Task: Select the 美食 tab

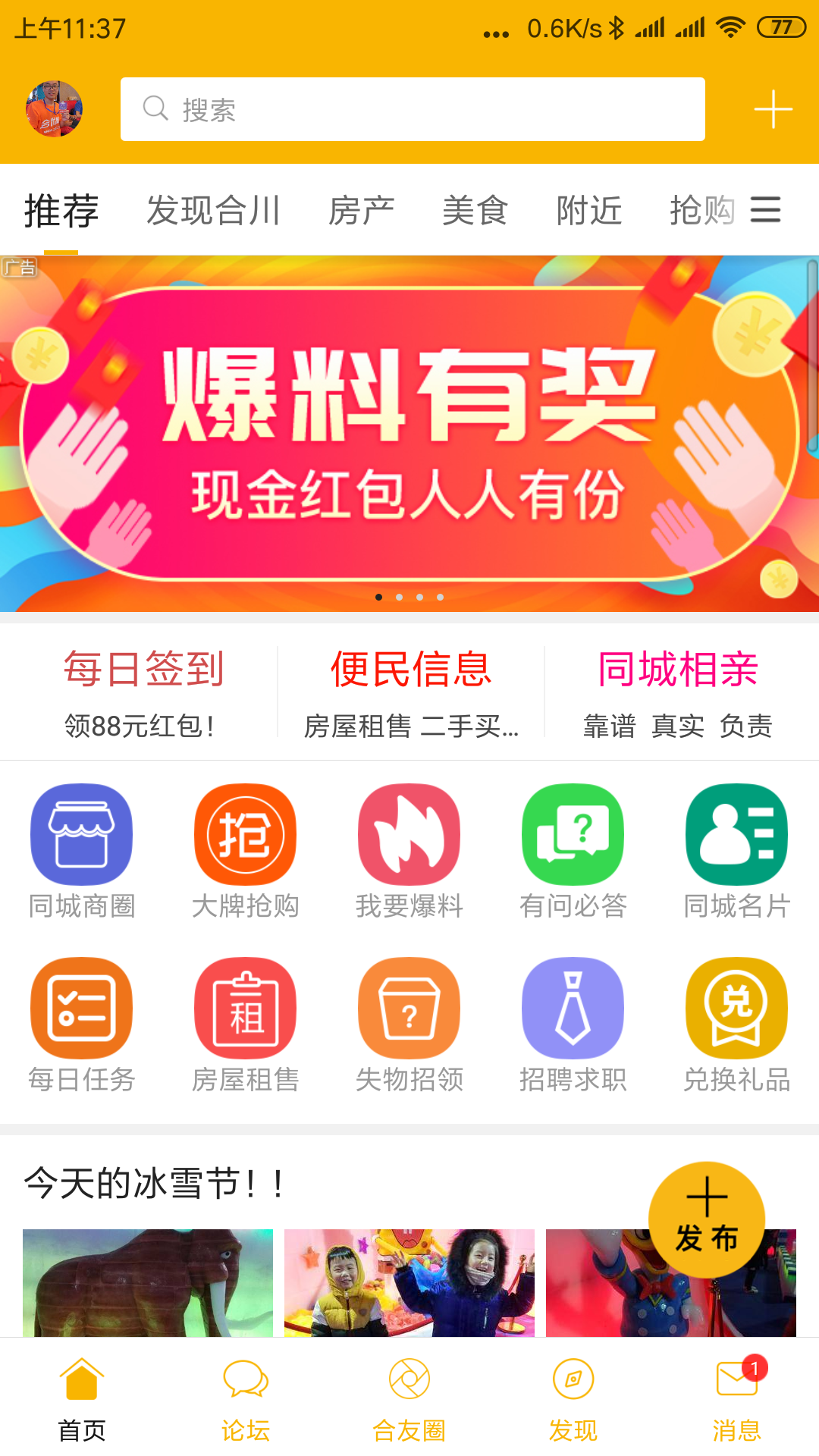Action: [x=475, y=210]
